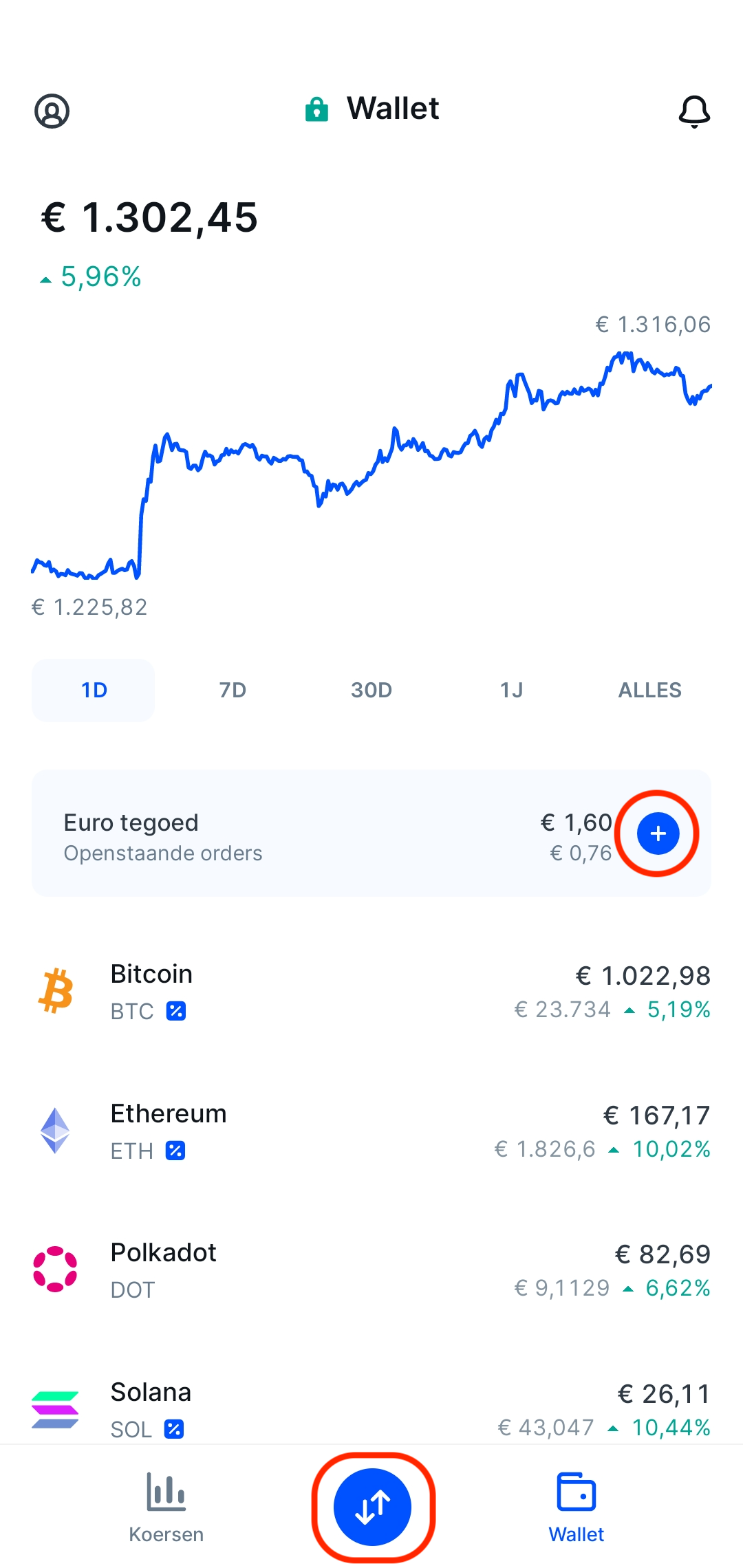
Task: Switch to the 7D chart tab
Action: coord(232,690)
